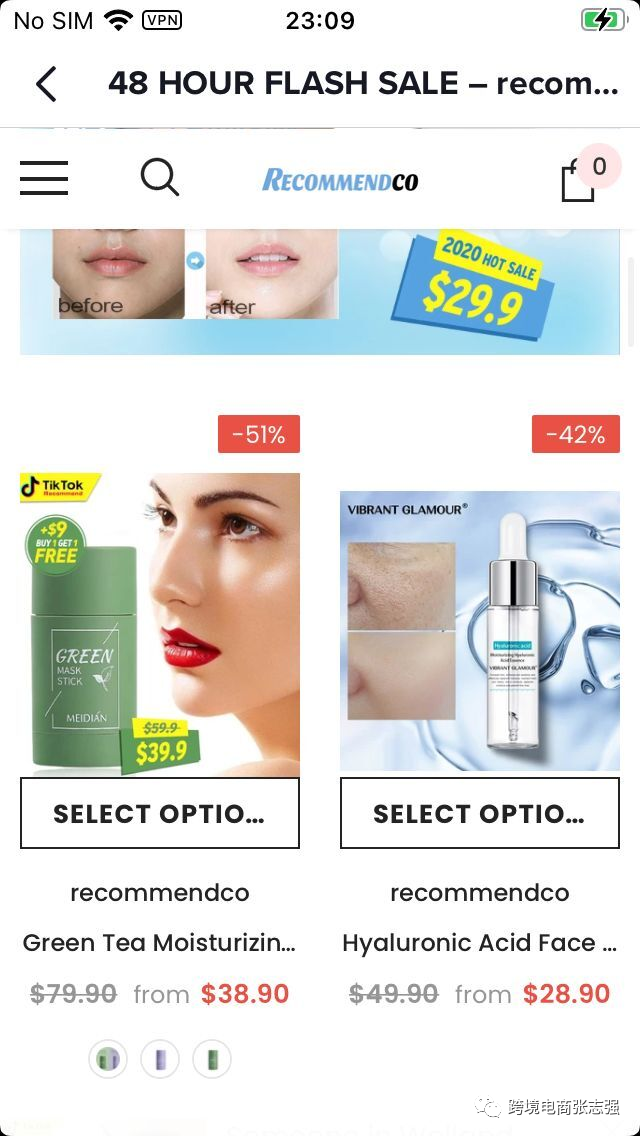Viewport: 640px width, 1136px height.
Task: Tap the Recommendco logo to go home
Action: point(340,181)
